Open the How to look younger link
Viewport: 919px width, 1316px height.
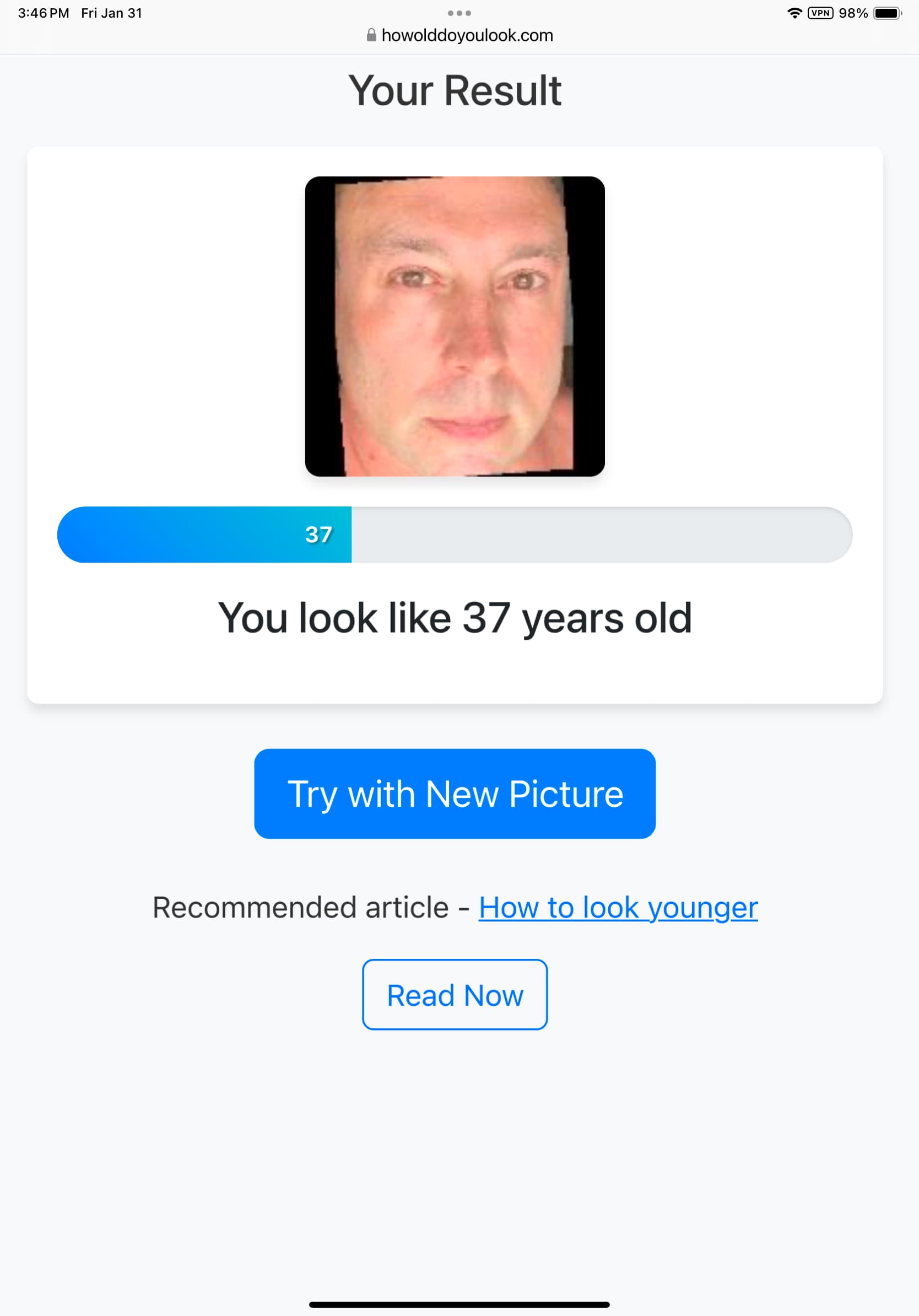tap(618, 907)
